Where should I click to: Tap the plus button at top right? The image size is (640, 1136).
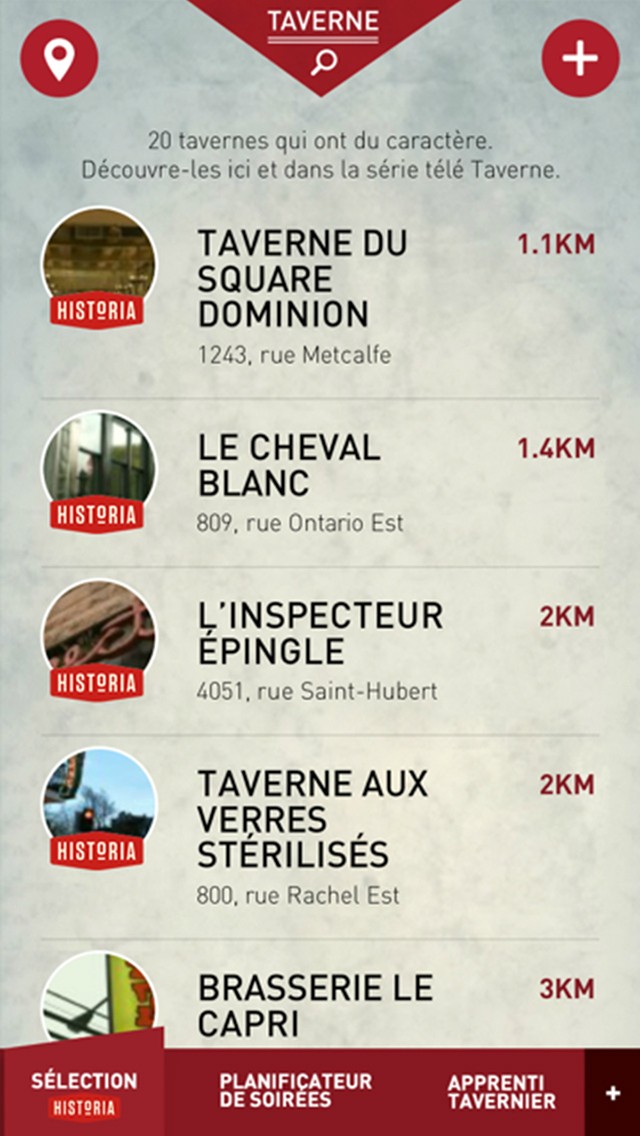580,58
